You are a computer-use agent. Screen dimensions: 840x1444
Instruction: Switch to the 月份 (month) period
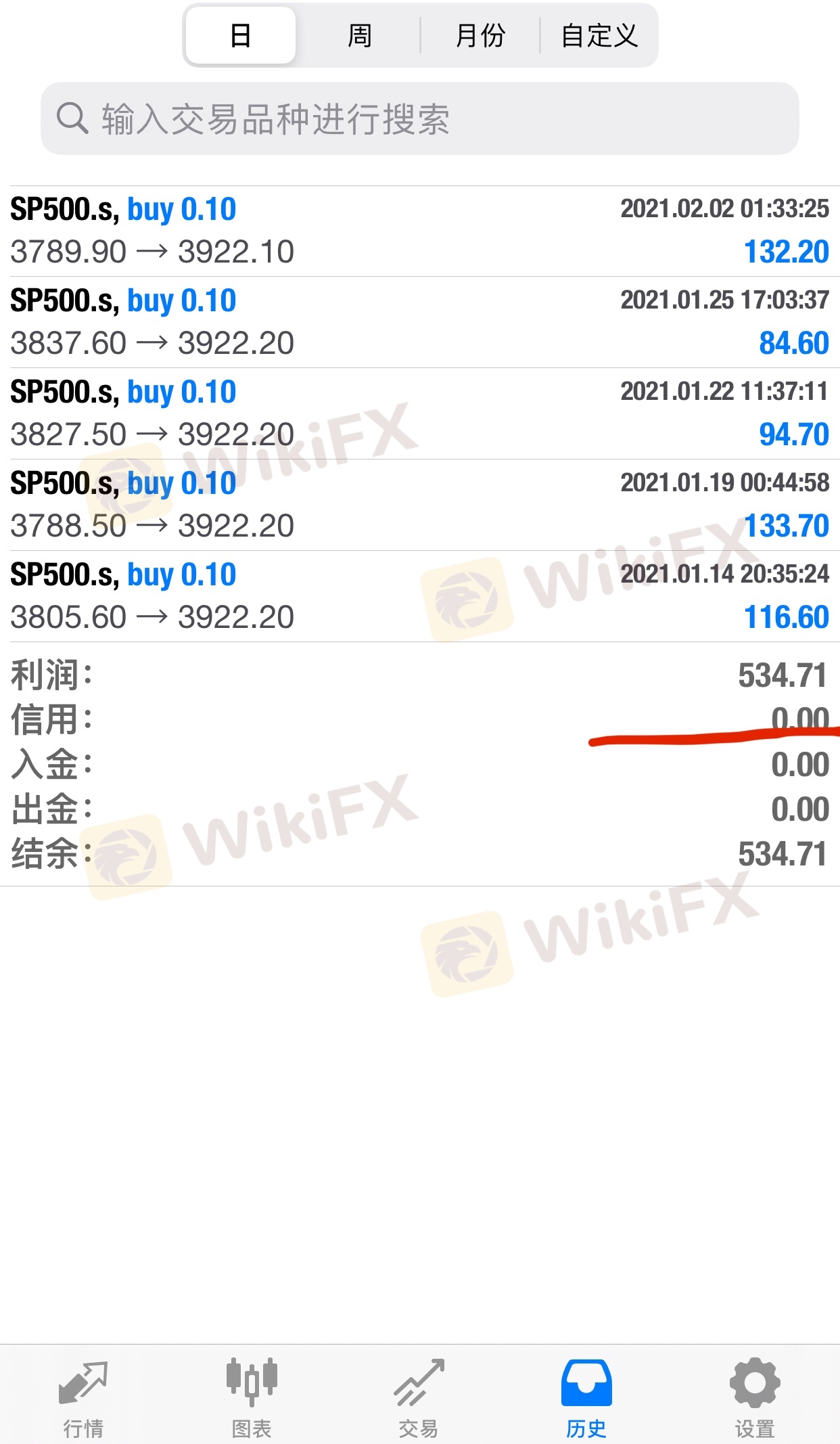click(480, 36)
